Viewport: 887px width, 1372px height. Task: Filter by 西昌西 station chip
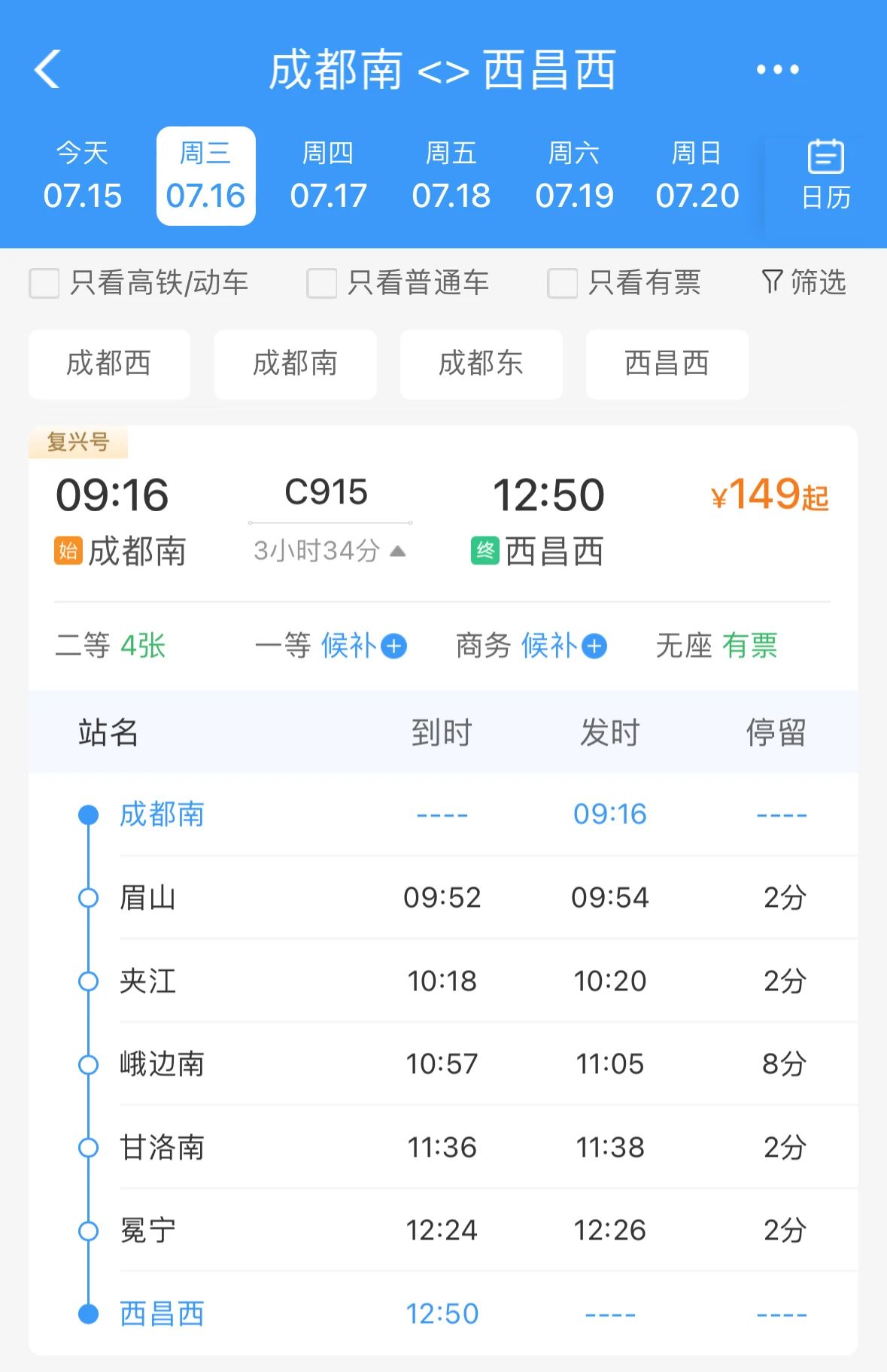click(x=667, y=364)
